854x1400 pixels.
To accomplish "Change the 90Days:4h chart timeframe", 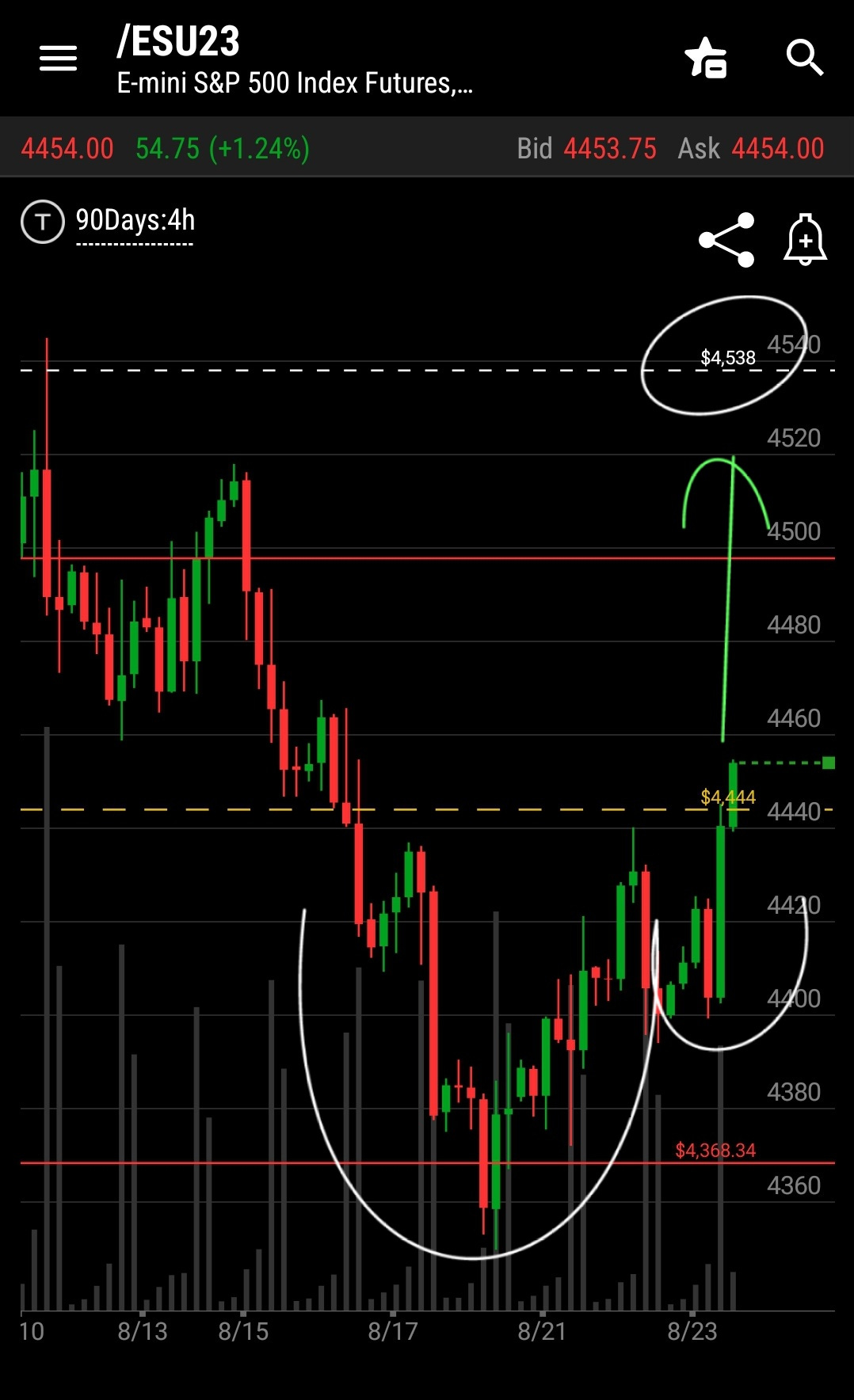I will click(135, 221).
